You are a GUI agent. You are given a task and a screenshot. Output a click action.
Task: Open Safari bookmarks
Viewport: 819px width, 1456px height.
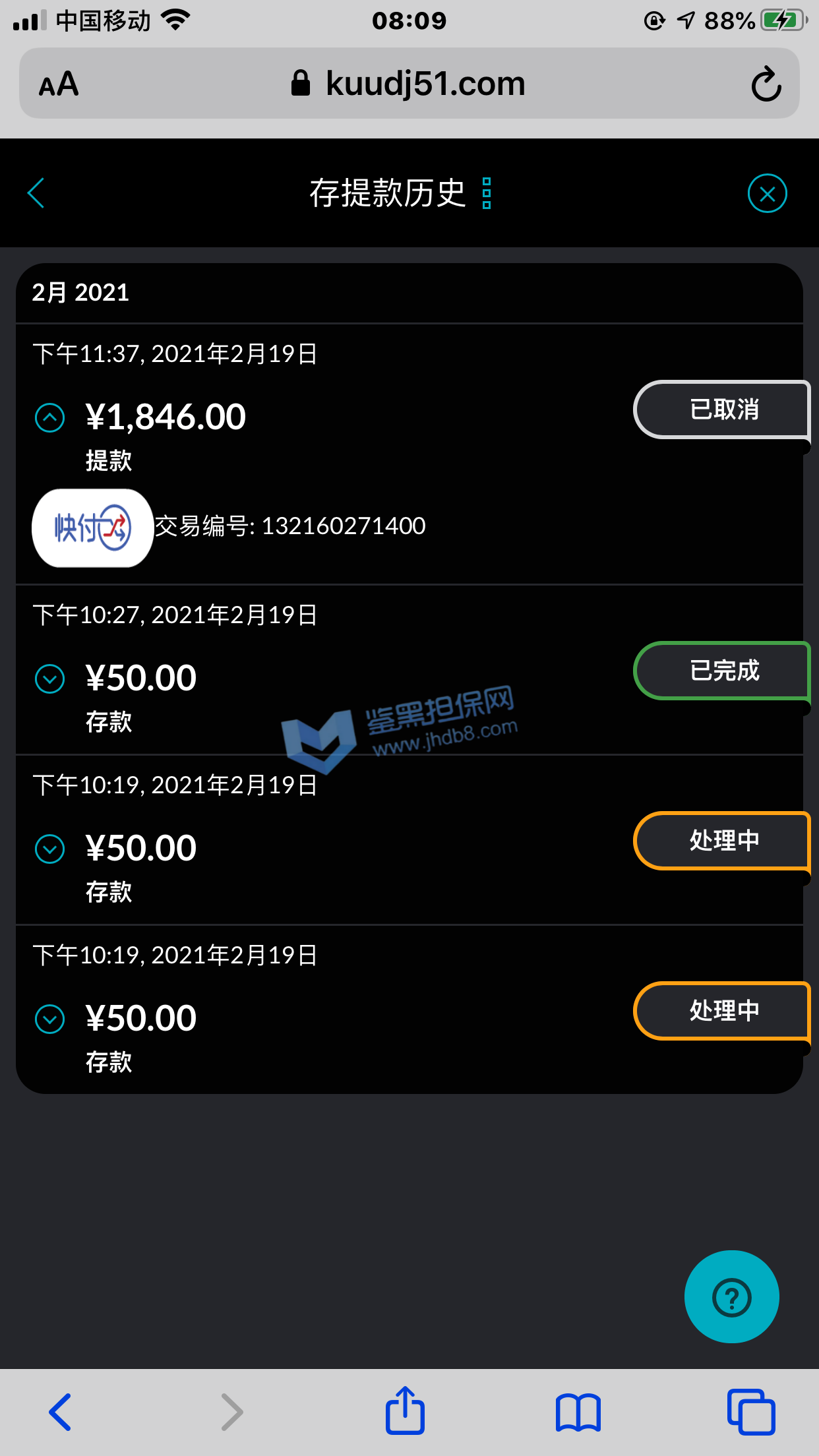578,1412
